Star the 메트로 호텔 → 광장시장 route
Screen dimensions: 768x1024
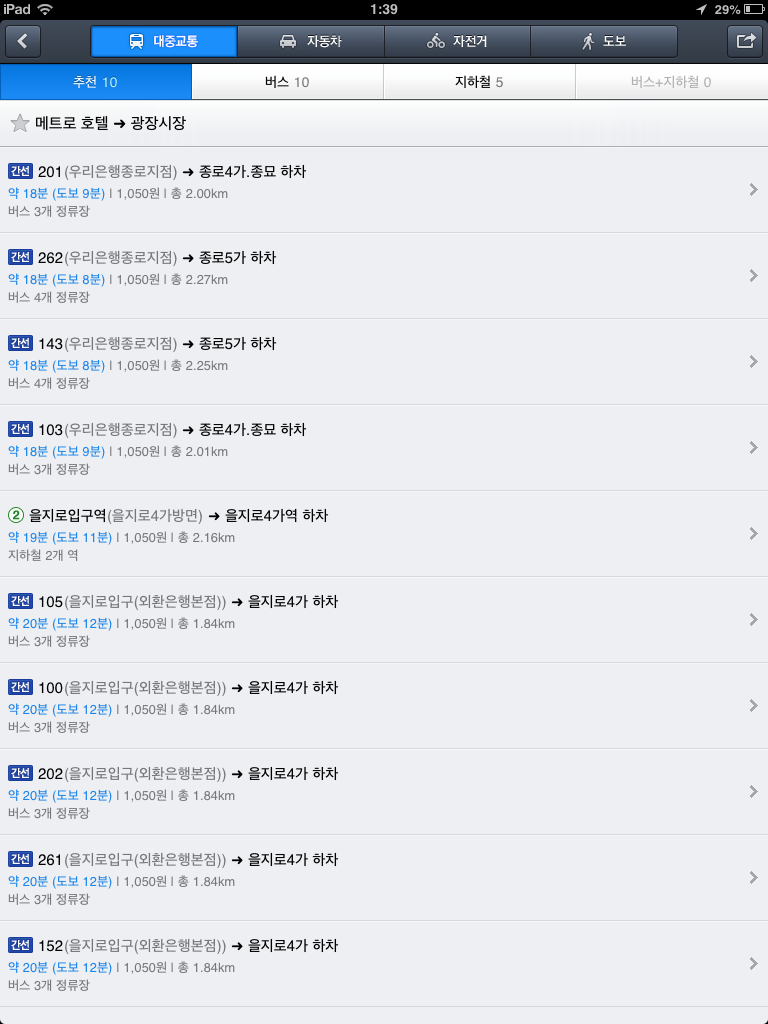point(19,124)
